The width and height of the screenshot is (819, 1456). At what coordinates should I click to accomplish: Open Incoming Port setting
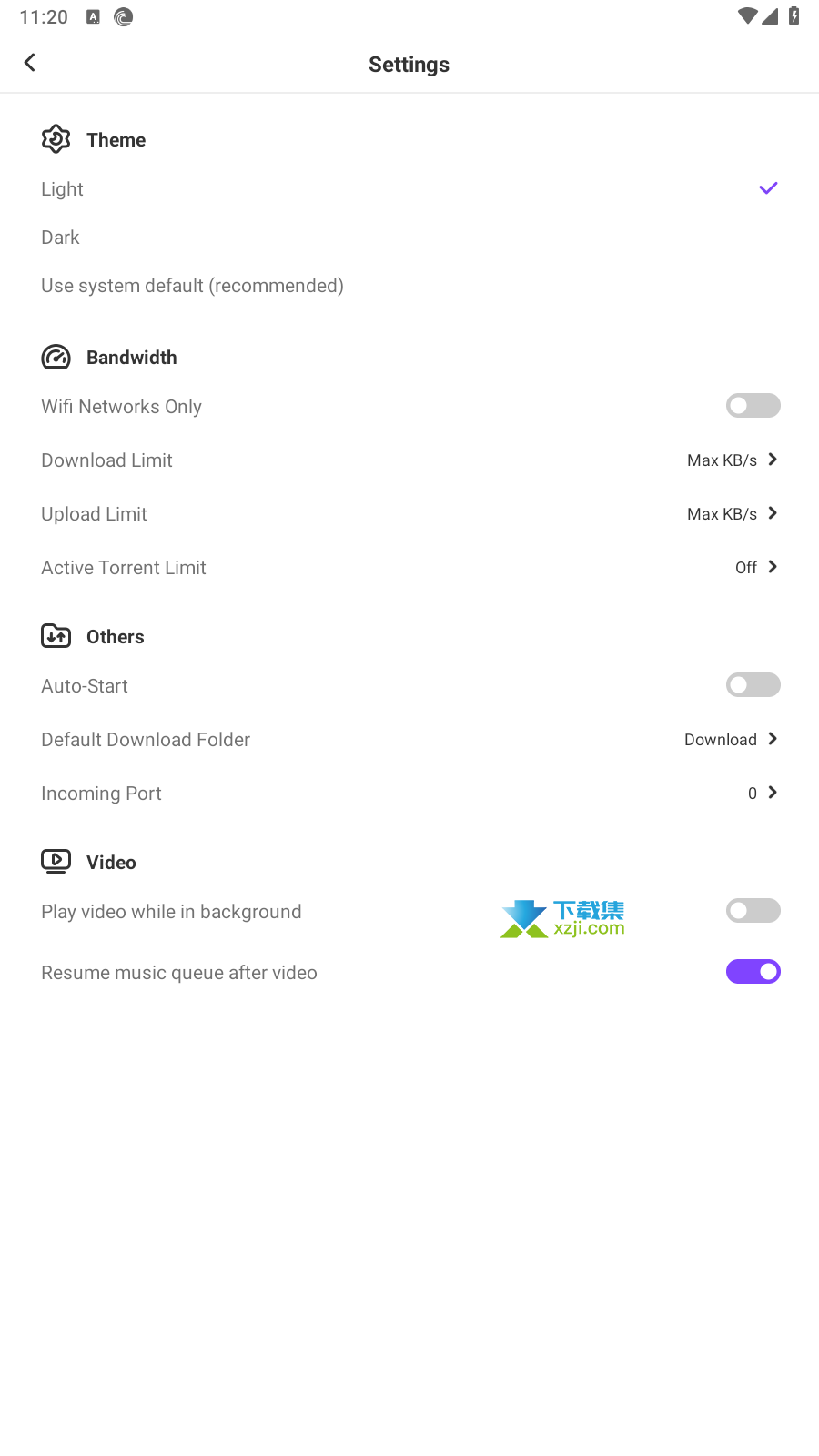click(409, 794)
